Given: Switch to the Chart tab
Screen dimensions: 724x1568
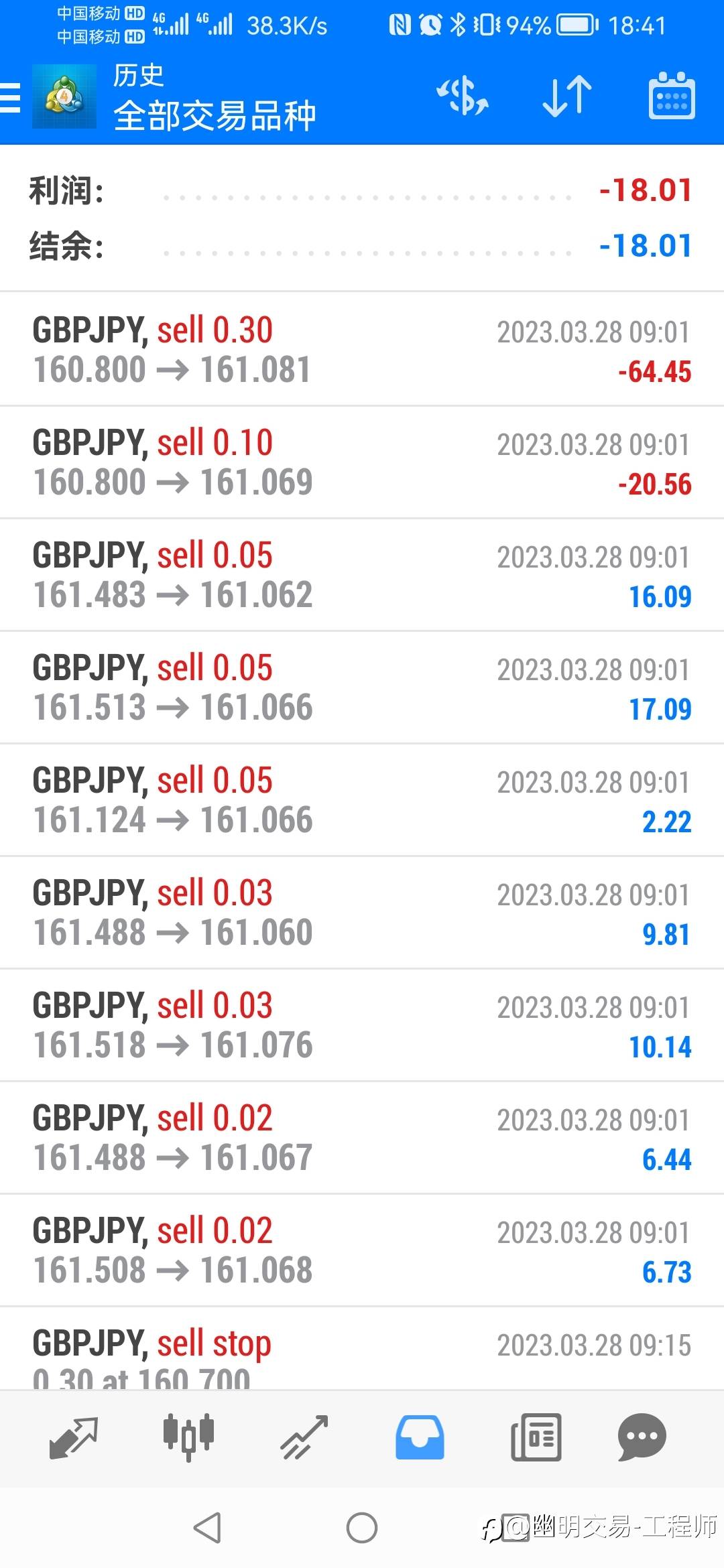Looking at the screenshot, I should point(188,1438).
